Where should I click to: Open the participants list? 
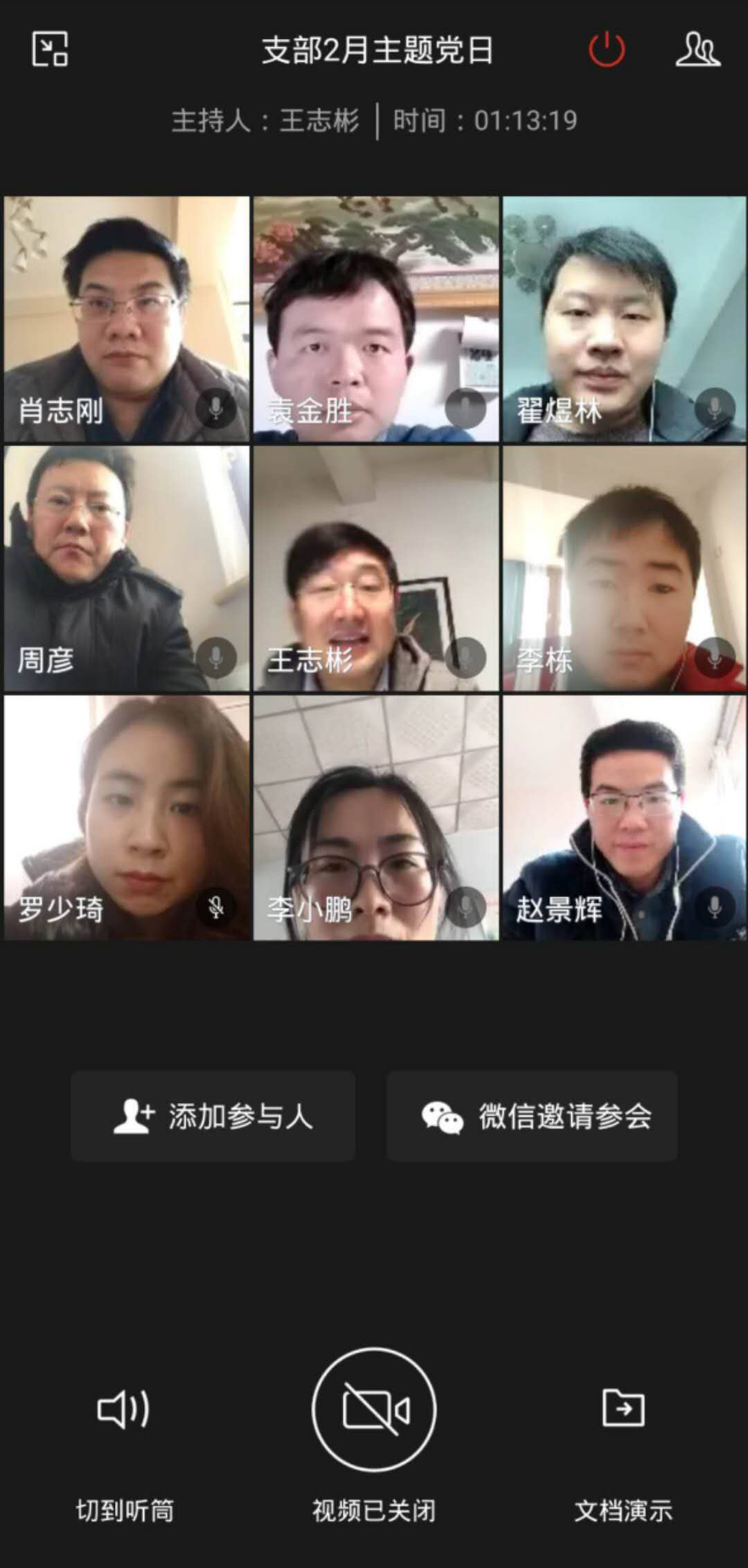[697, 49]
